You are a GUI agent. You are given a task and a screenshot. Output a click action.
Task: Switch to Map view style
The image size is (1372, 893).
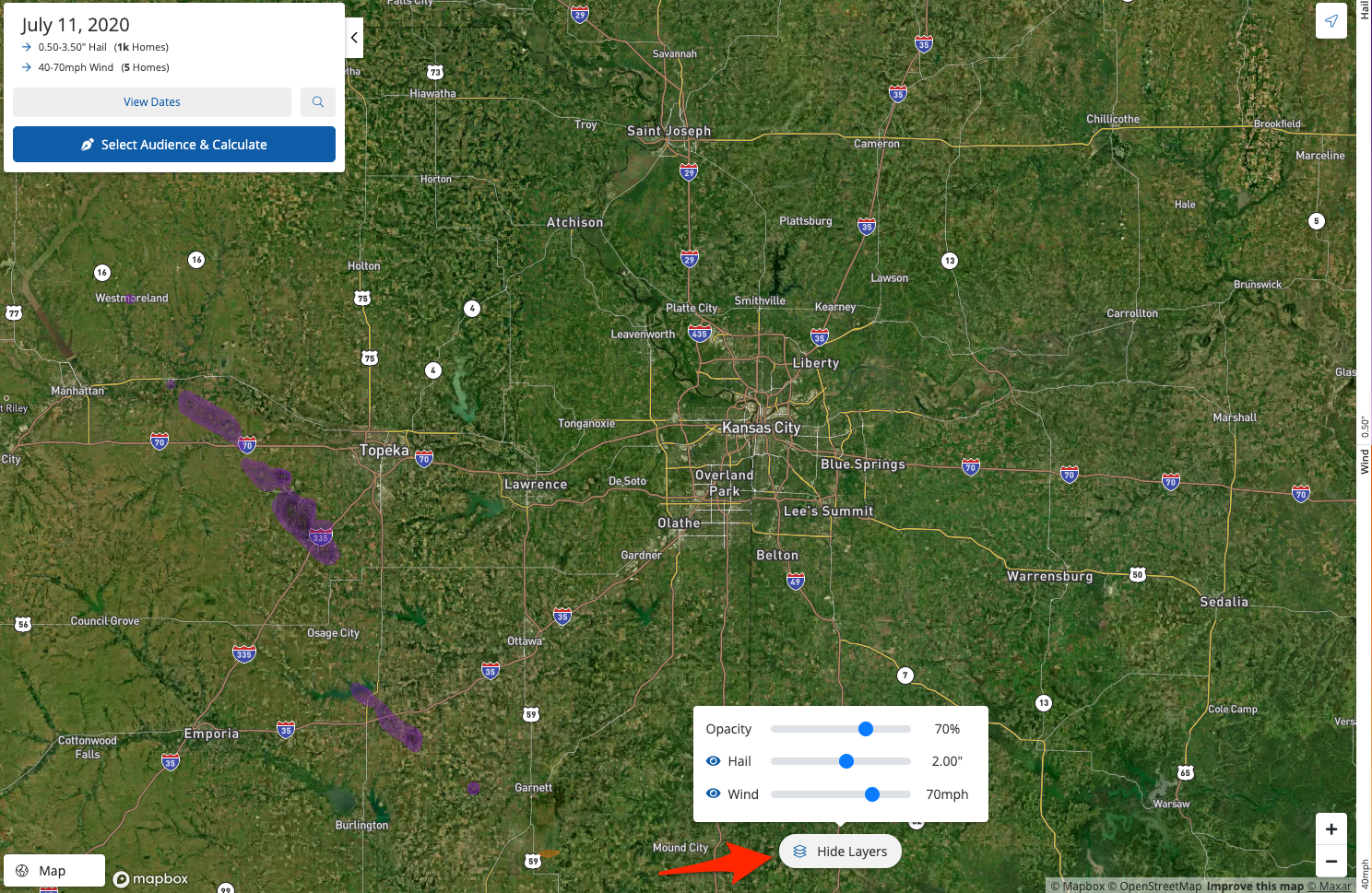click(x=53, y=871)
